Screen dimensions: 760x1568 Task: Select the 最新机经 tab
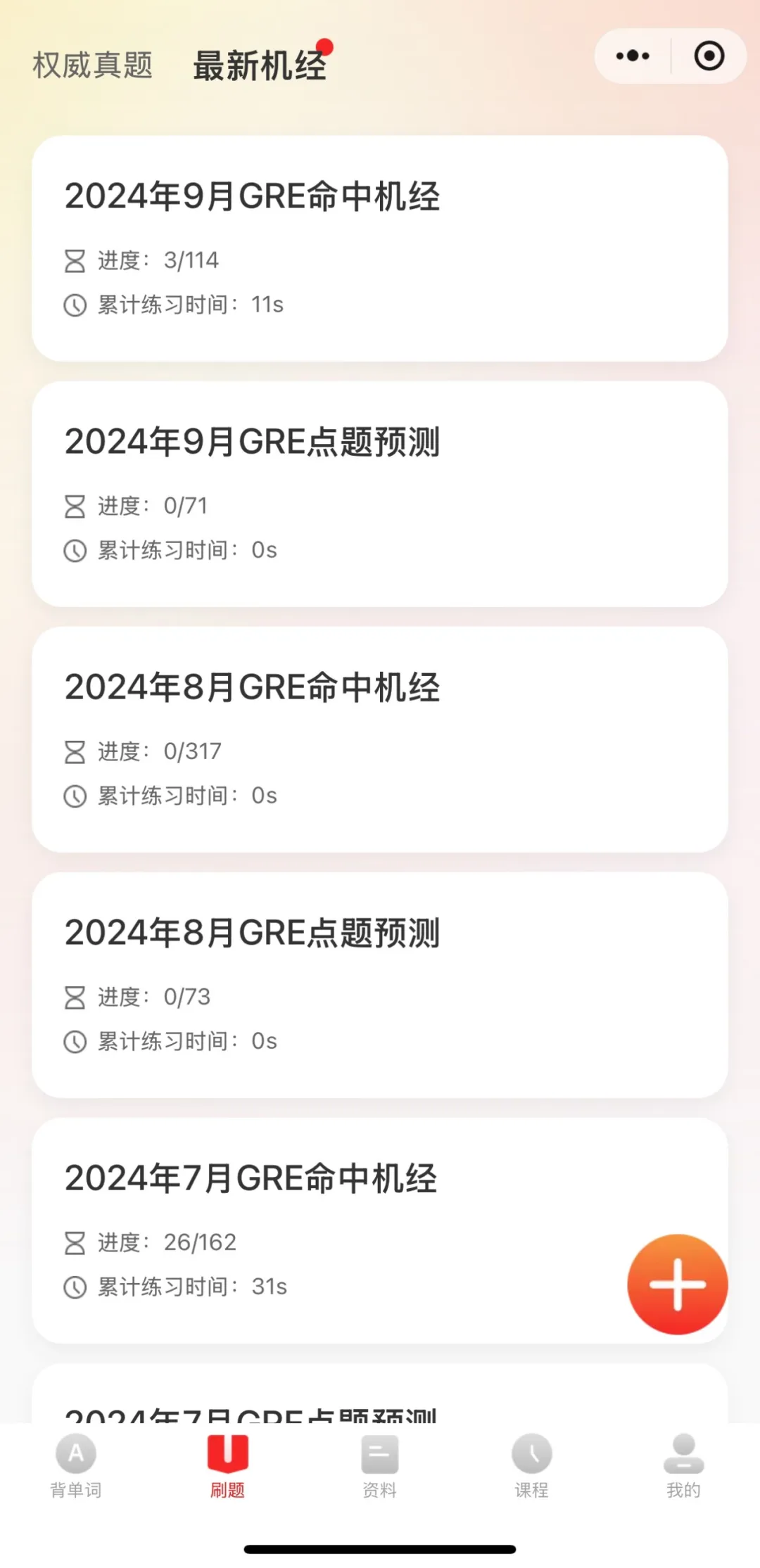tap(260, 65)
